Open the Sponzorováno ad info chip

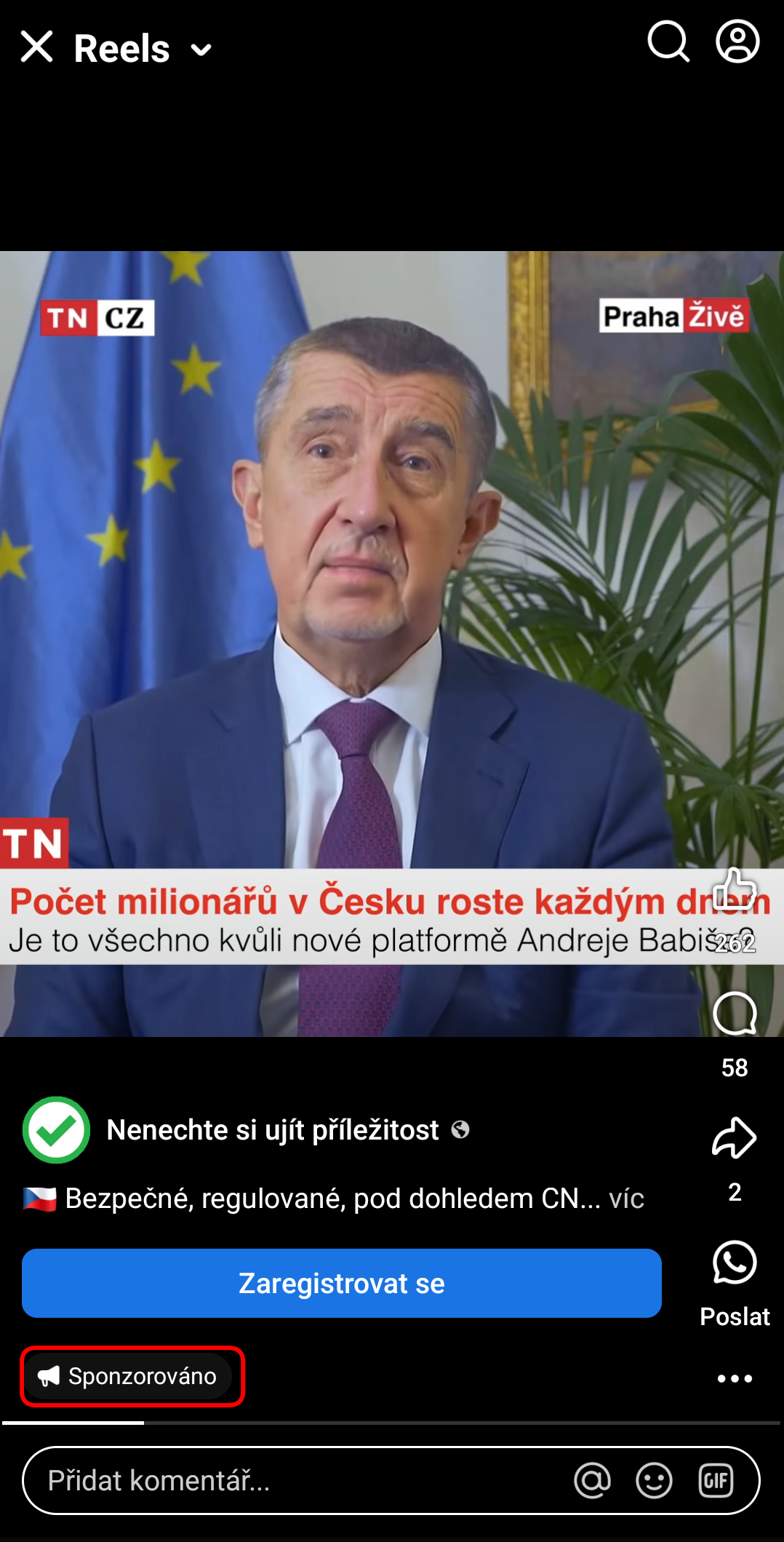pos(131,1376)
